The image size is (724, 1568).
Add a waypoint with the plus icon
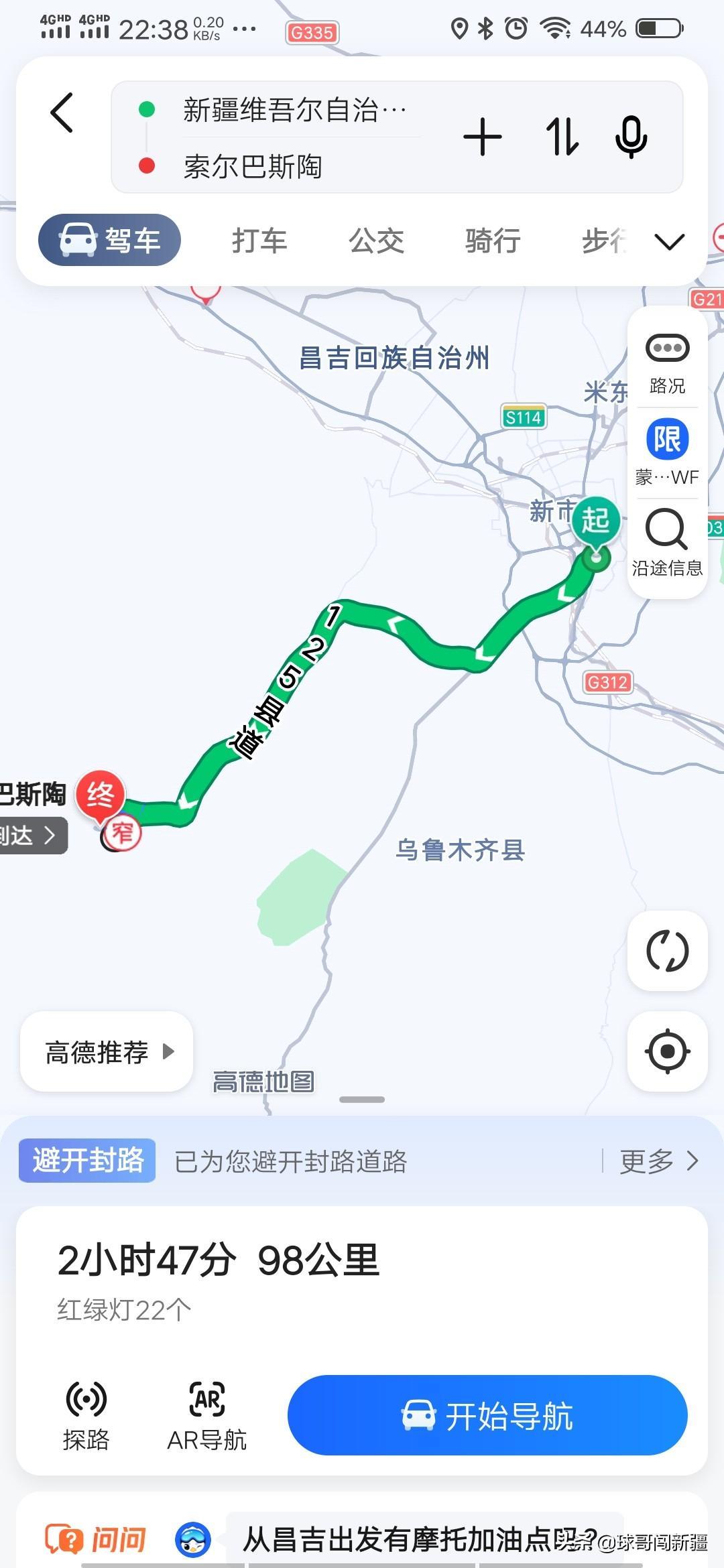tap(482, 137)
